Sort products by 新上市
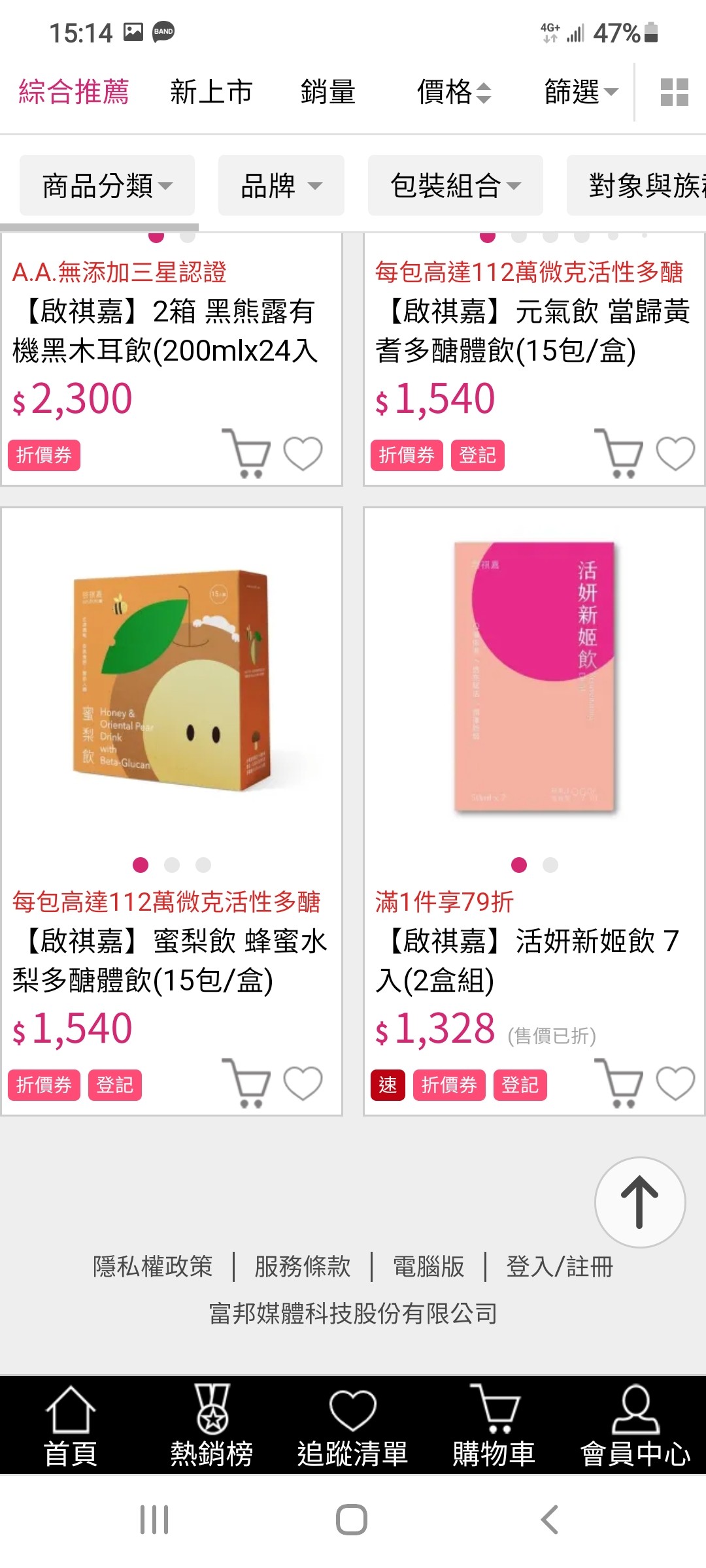 tap(211, 92)
